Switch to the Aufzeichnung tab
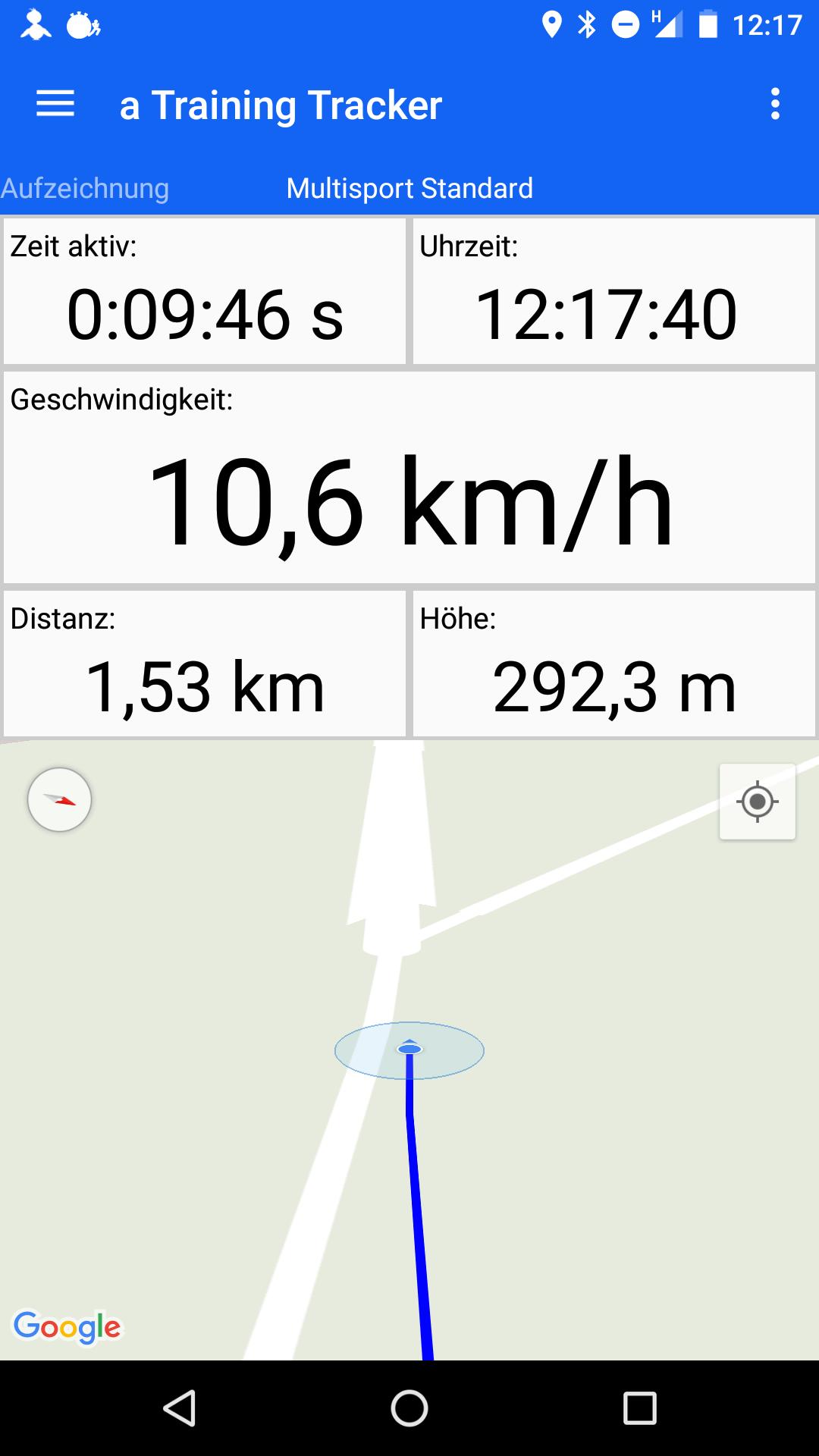819x1456 pixels. (x=84, y=187)
